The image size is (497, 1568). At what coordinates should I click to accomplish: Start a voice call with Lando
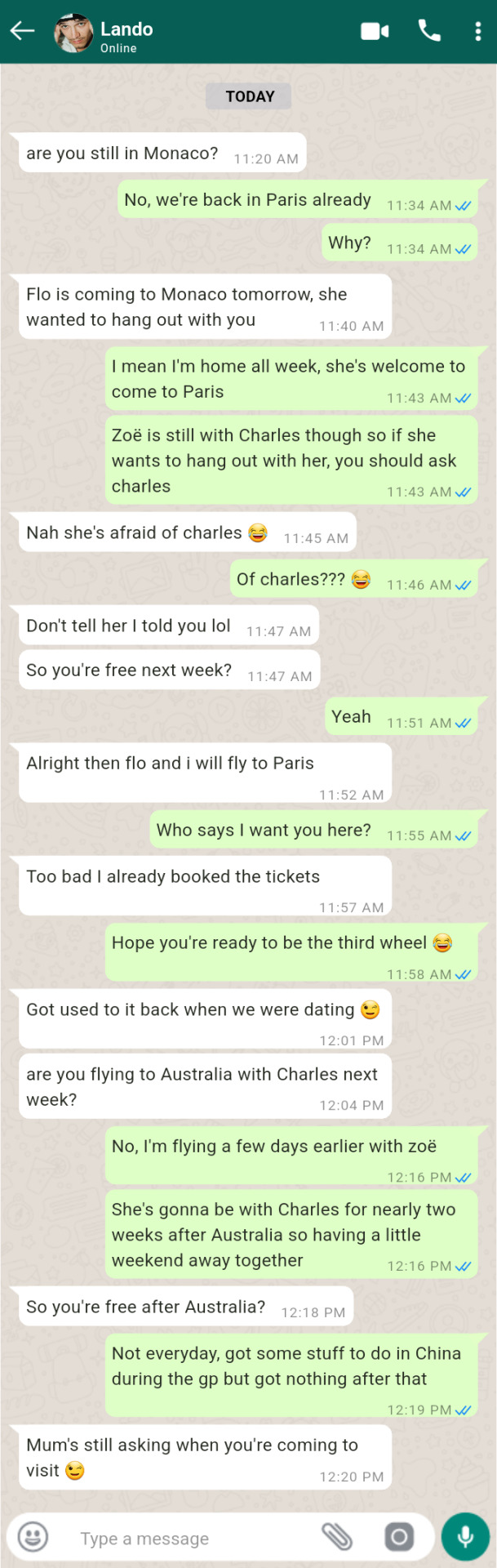(x=429, y=31)
